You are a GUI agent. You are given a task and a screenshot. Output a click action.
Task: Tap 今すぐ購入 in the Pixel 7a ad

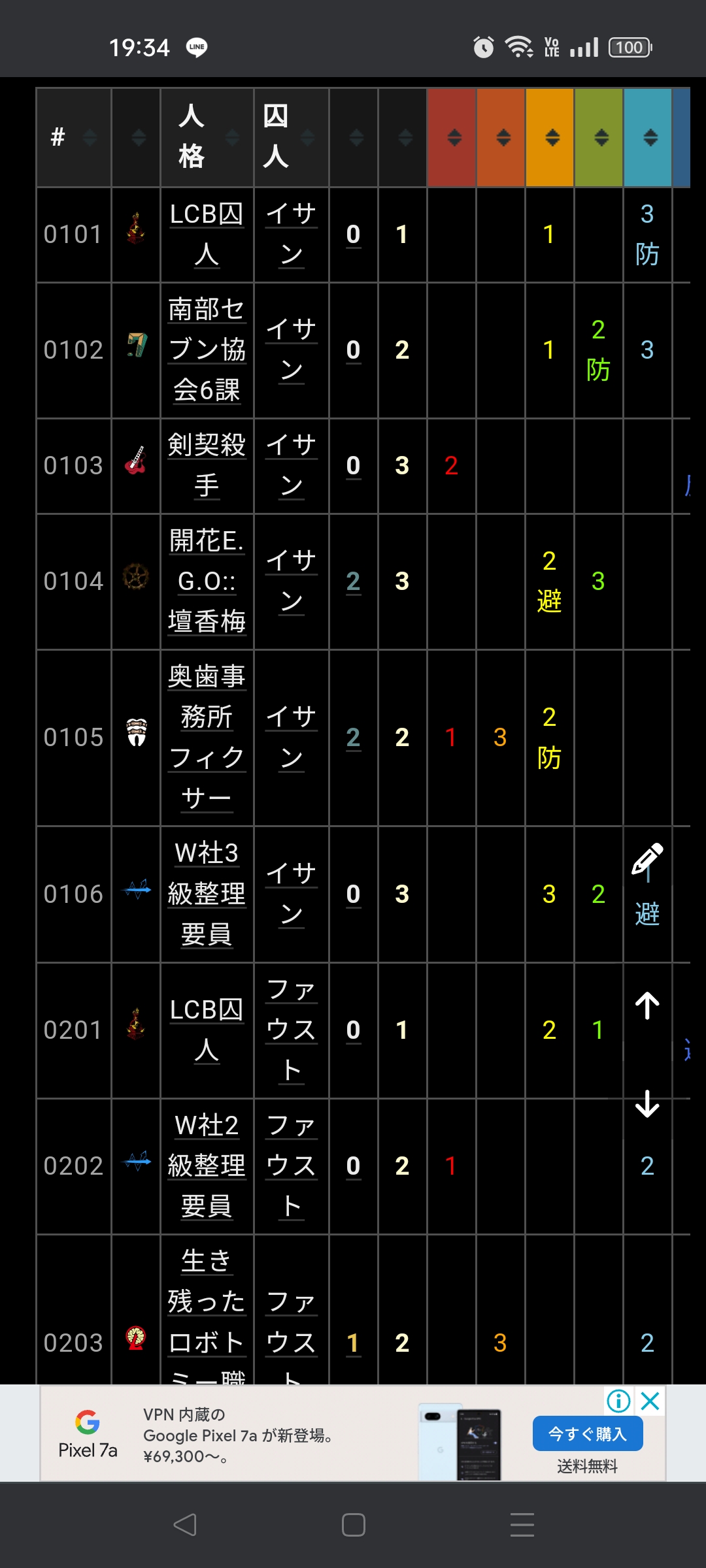point(587,1434)
